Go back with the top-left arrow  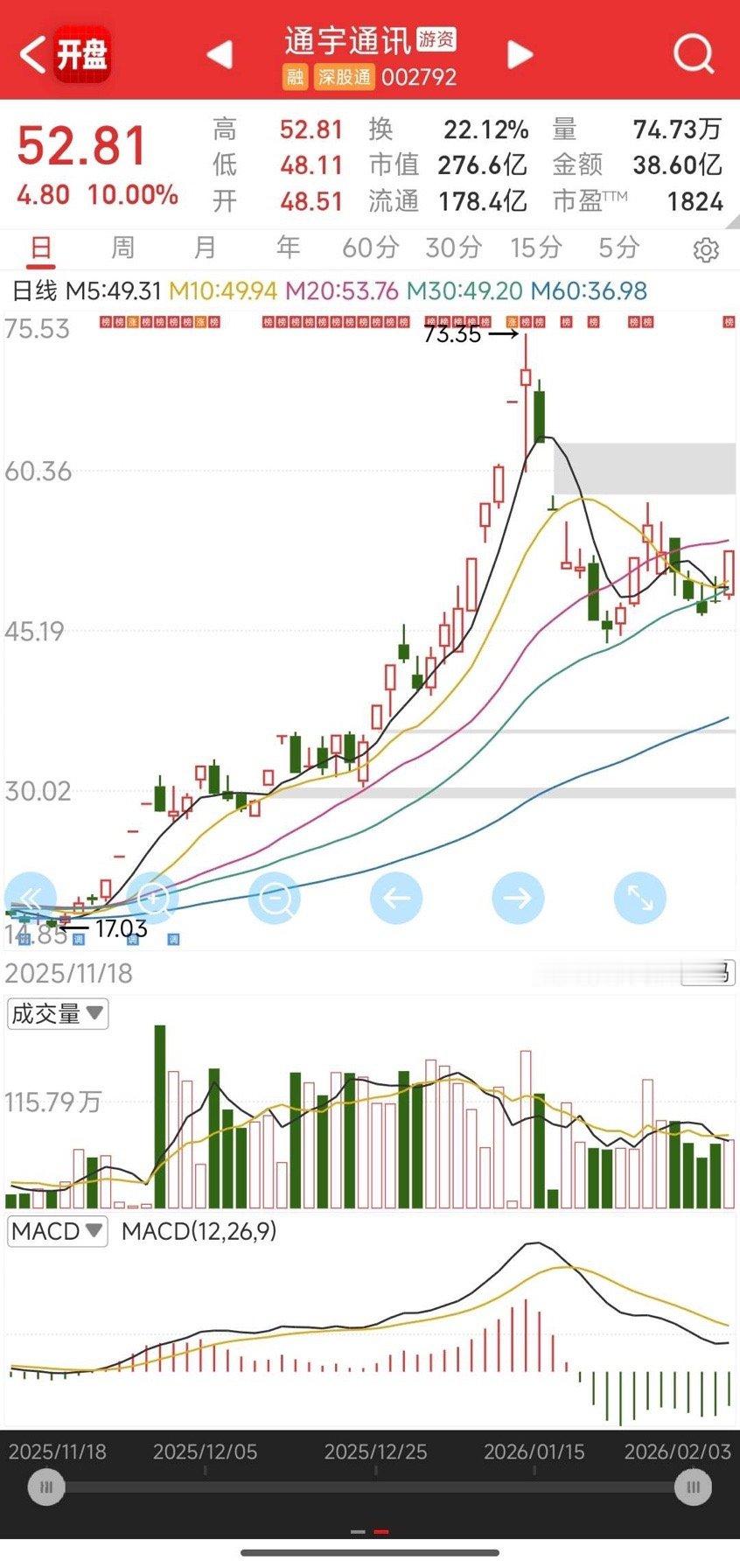[x=32, y=54]
